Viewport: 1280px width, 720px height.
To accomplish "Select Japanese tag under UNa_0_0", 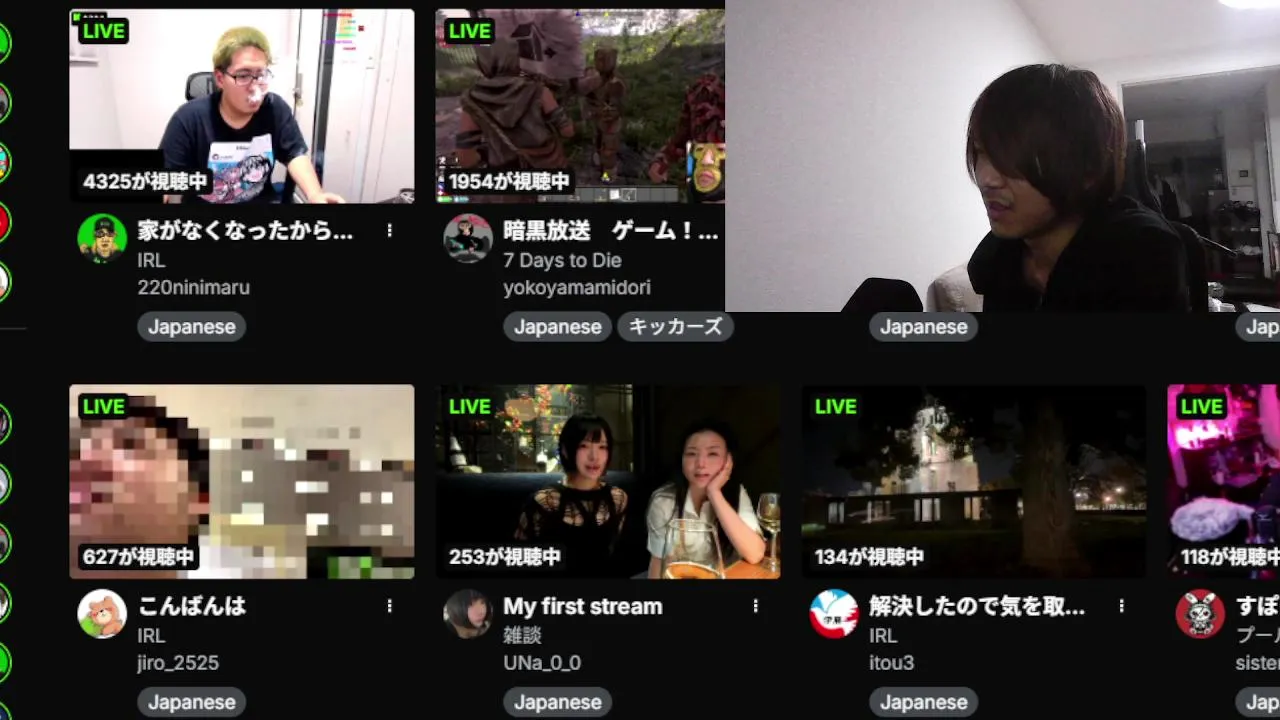I will click(557, 702).
